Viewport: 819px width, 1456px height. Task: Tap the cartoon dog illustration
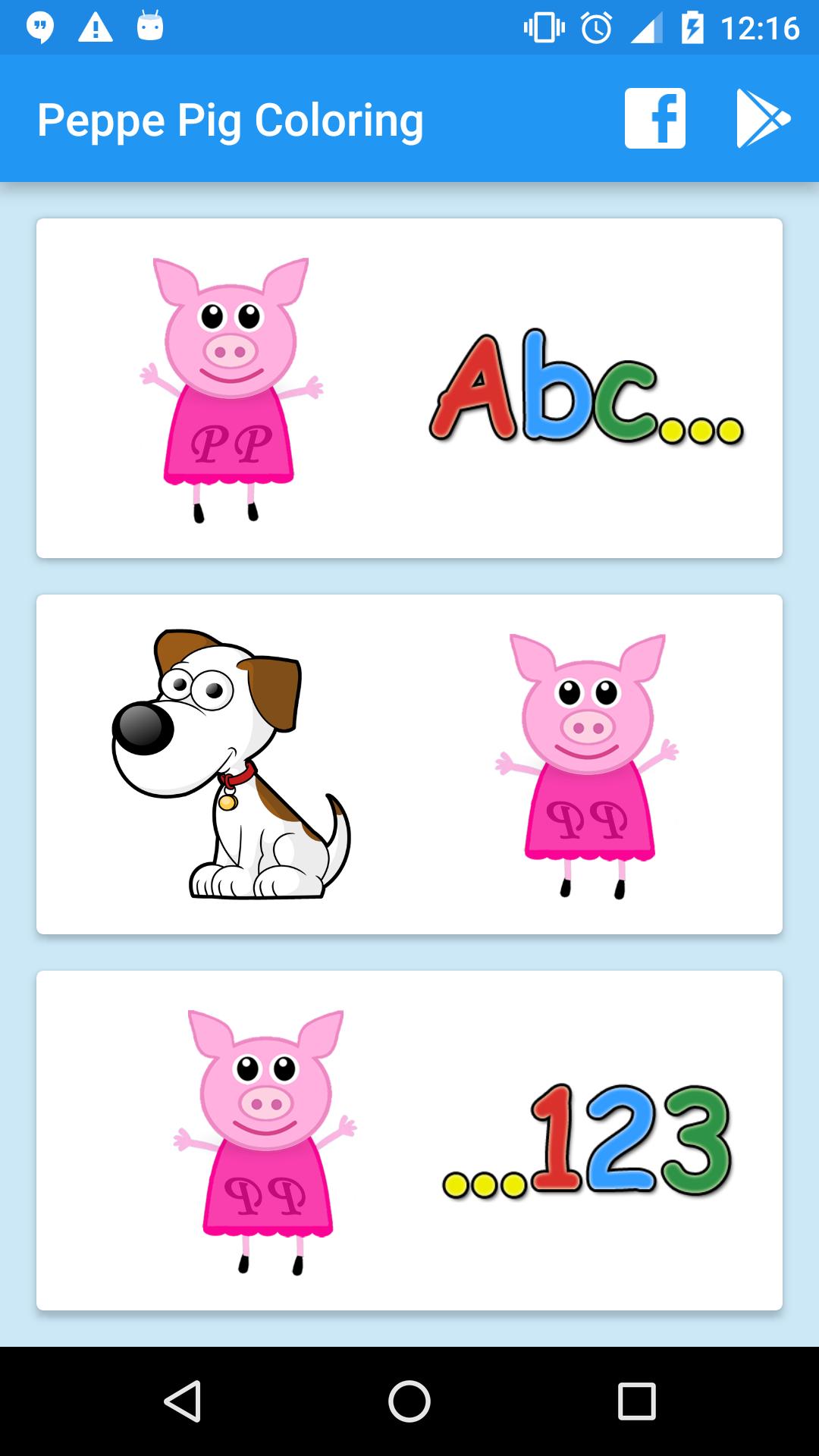231,766
